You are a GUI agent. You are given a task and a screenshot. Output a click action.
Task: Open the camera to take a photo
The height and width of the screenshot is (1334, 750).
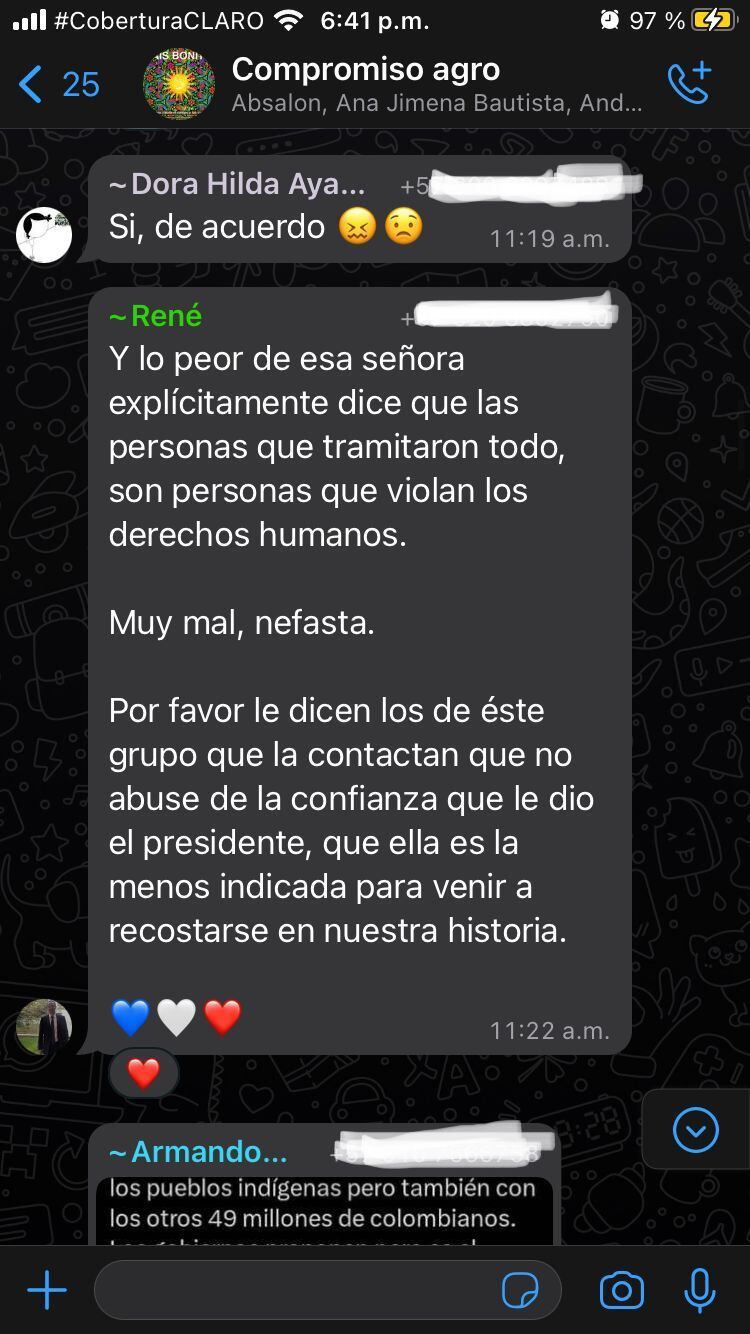coord(622,1290)
